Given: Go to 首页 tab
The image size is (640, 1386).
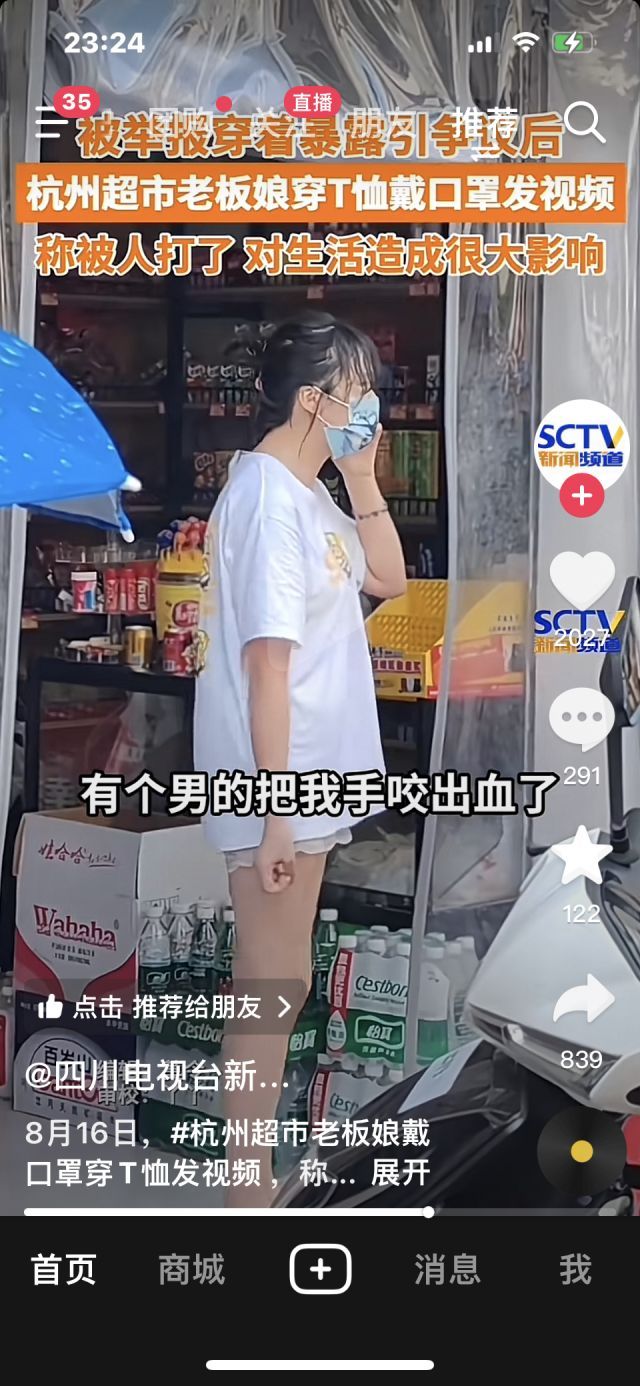Looking at the screenshot, I should tap(64, 1269).
